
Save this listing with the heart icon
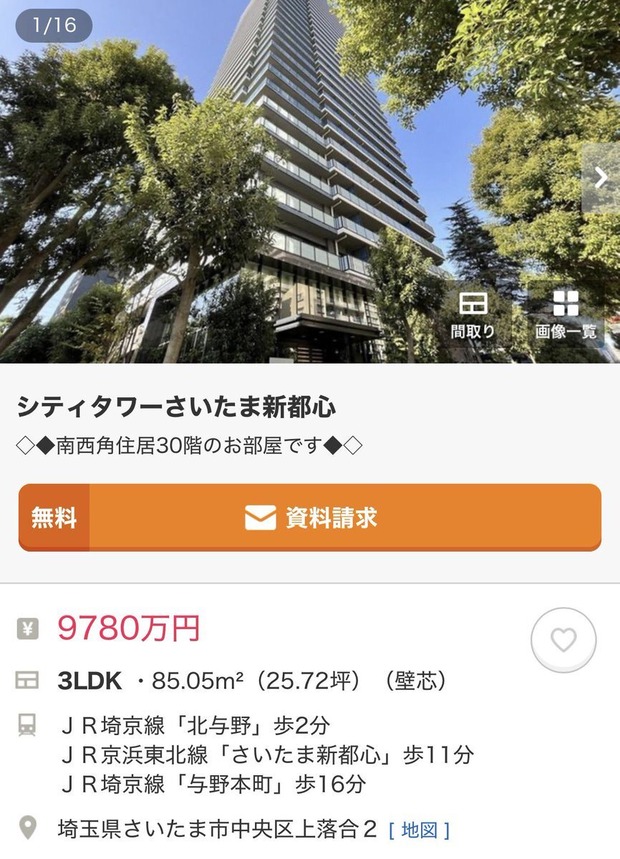(563, 640)
